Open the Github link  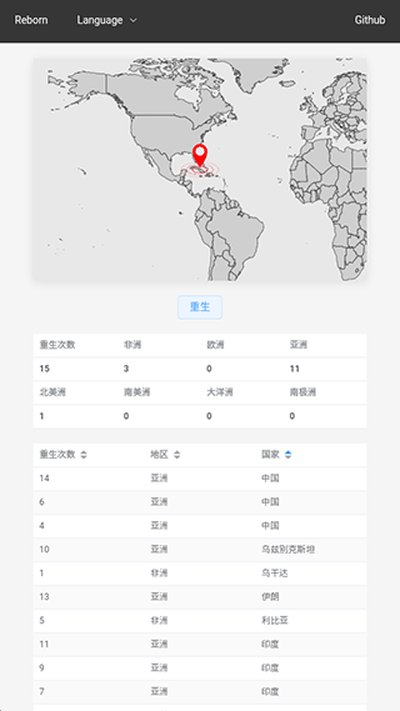click(370, 20)
